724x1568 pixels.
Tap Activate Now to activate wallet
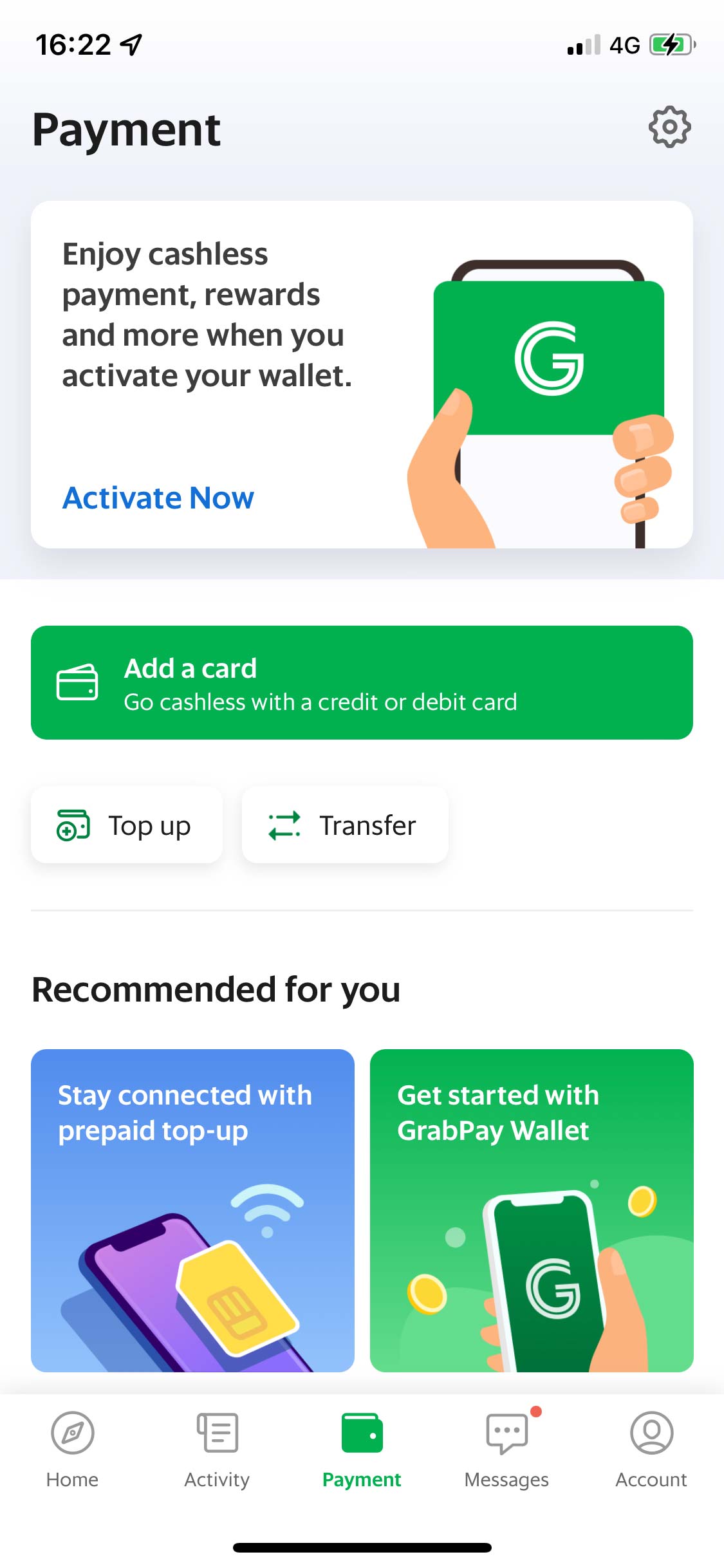tap(158, 498)
